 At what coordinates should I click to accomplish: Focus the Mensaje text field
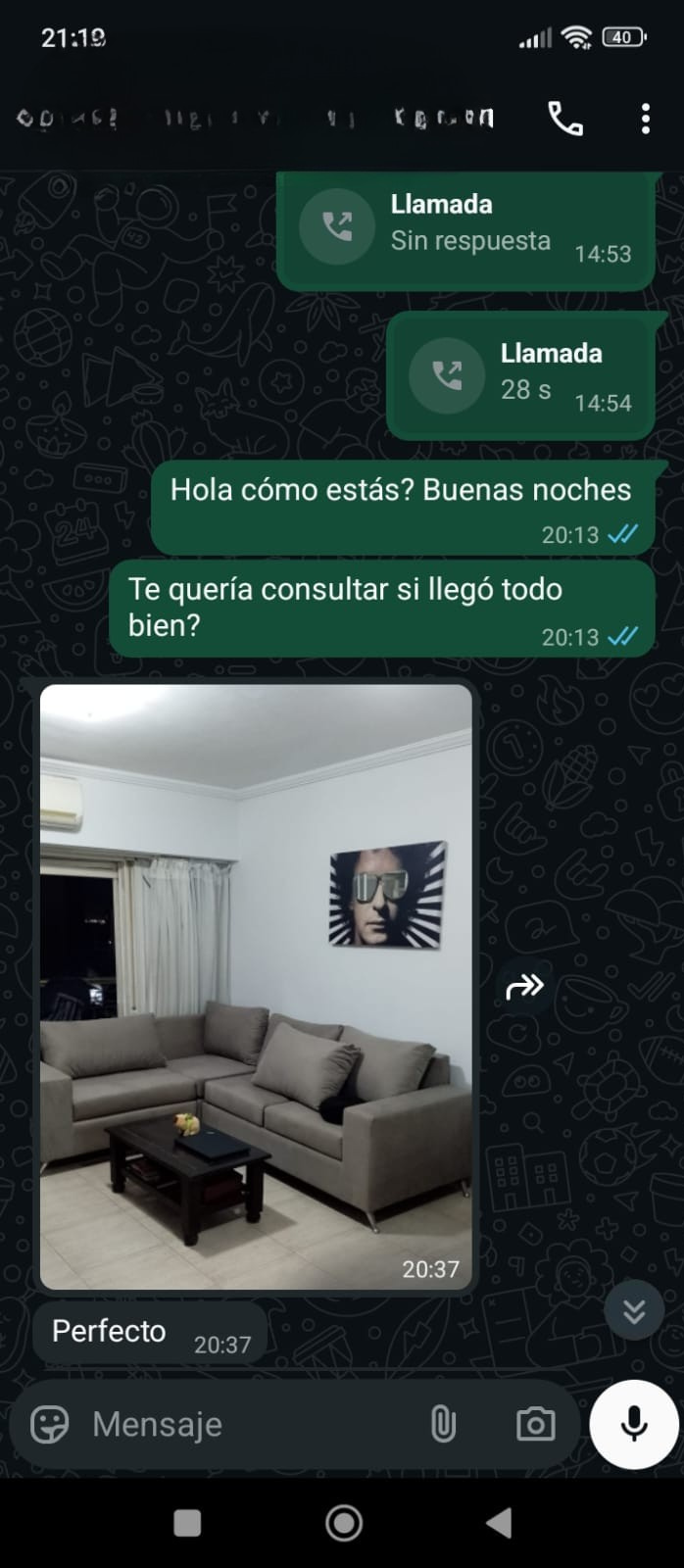point(250,1424)
